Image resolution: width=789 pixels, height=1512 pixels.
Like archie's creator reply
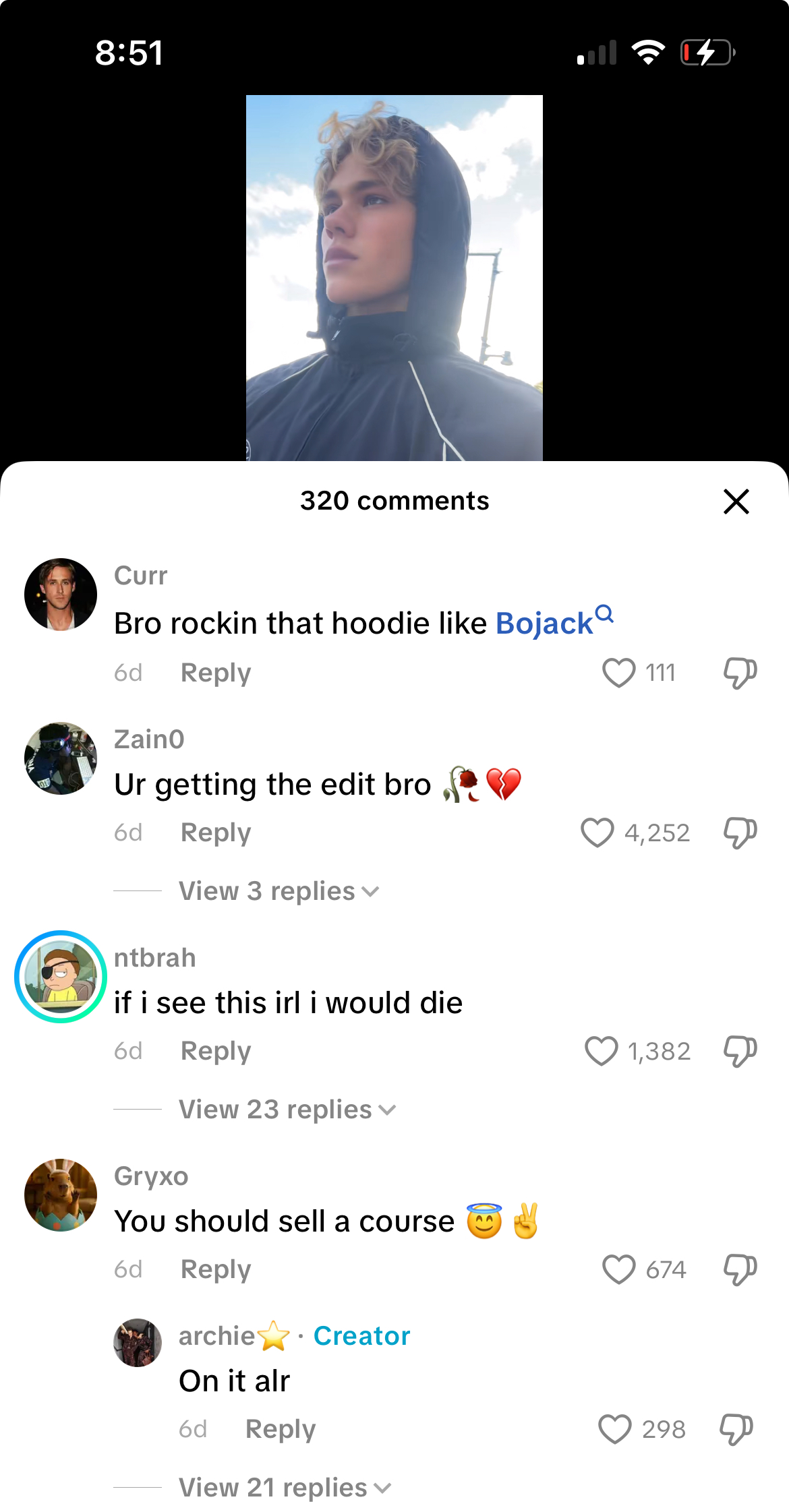point(614,1429)
